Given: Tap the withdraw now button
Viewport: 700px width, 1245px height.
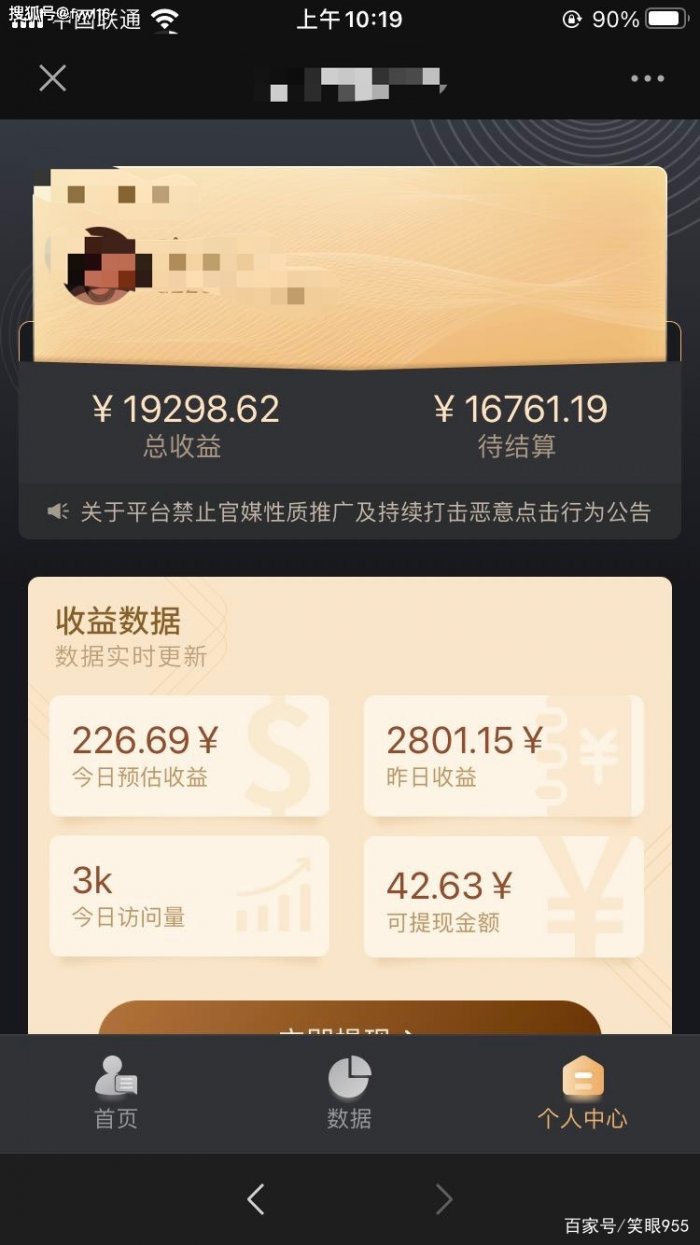Looking at the screenshot, I should (x=350, y=1019).
